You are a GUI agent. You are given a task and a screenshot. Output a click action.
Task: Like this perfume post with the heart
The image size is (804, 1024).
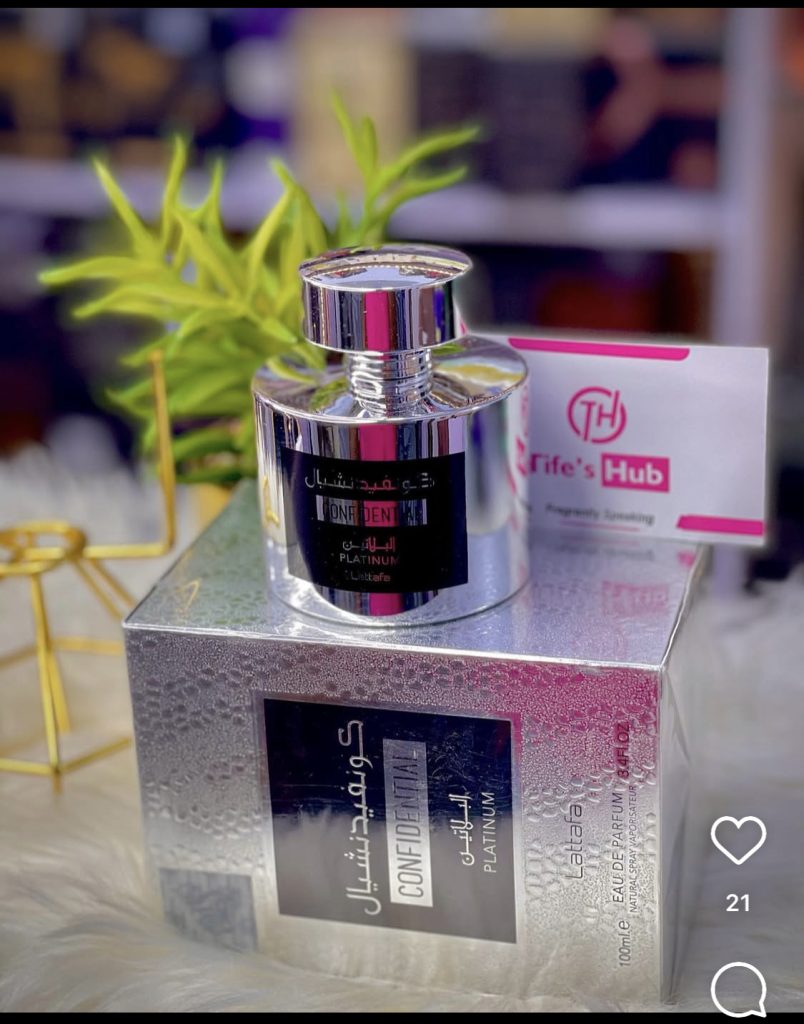[x=738, y=839]
